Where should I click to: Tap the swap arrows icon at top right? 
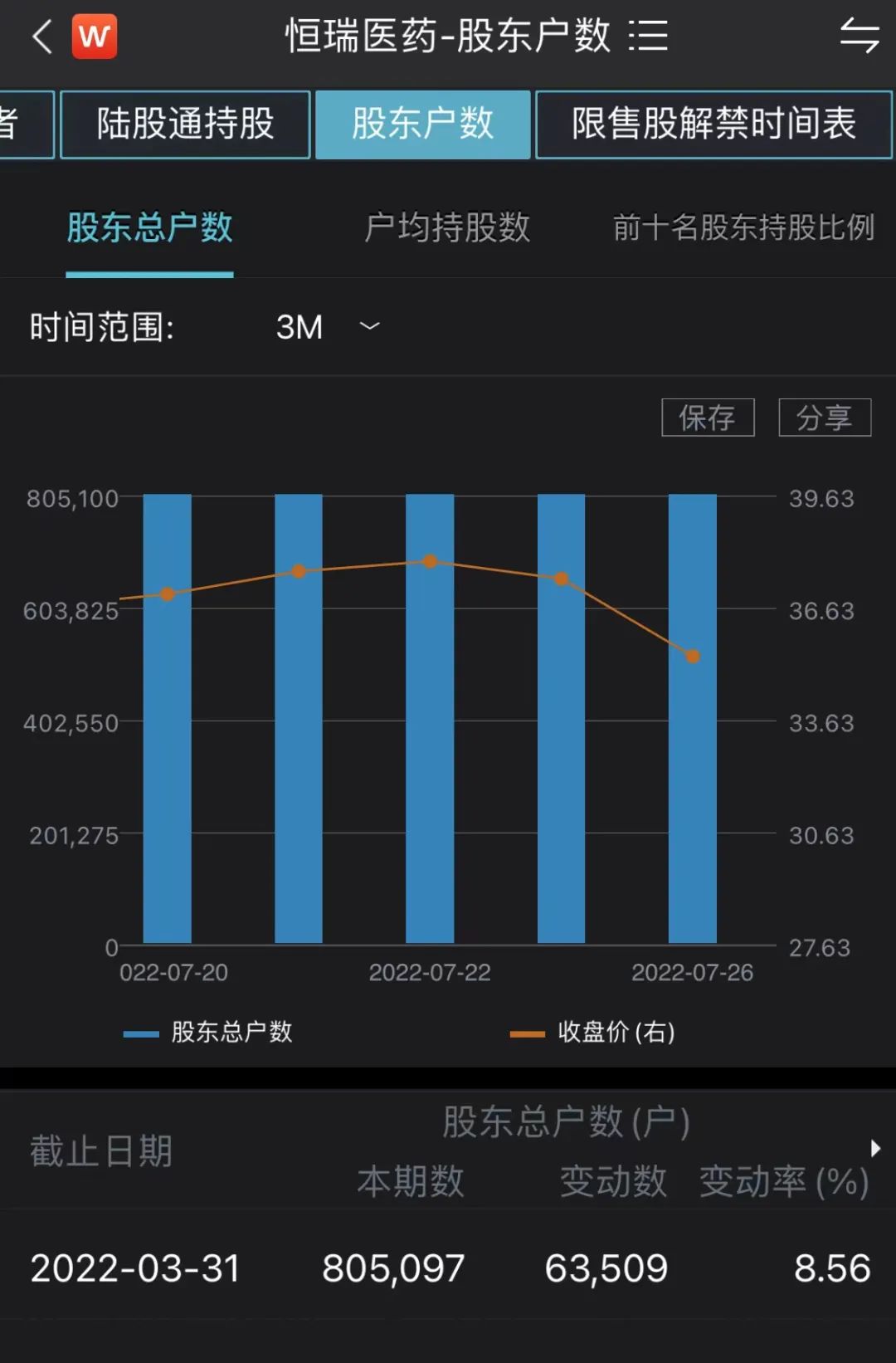coord(859,37)
